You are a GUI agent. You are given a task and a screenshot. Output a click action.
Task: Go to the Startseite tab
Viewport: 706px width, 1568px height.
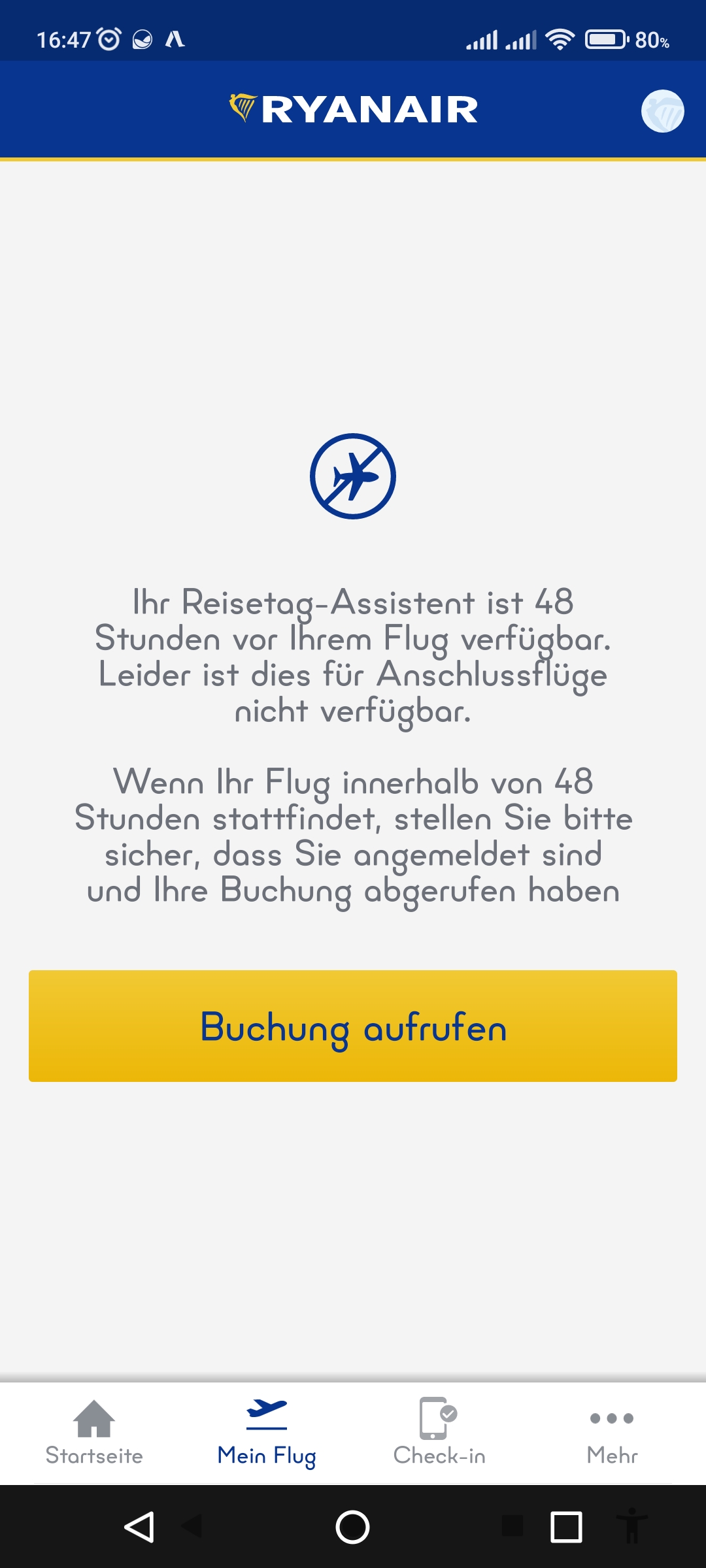(94, 1432)
